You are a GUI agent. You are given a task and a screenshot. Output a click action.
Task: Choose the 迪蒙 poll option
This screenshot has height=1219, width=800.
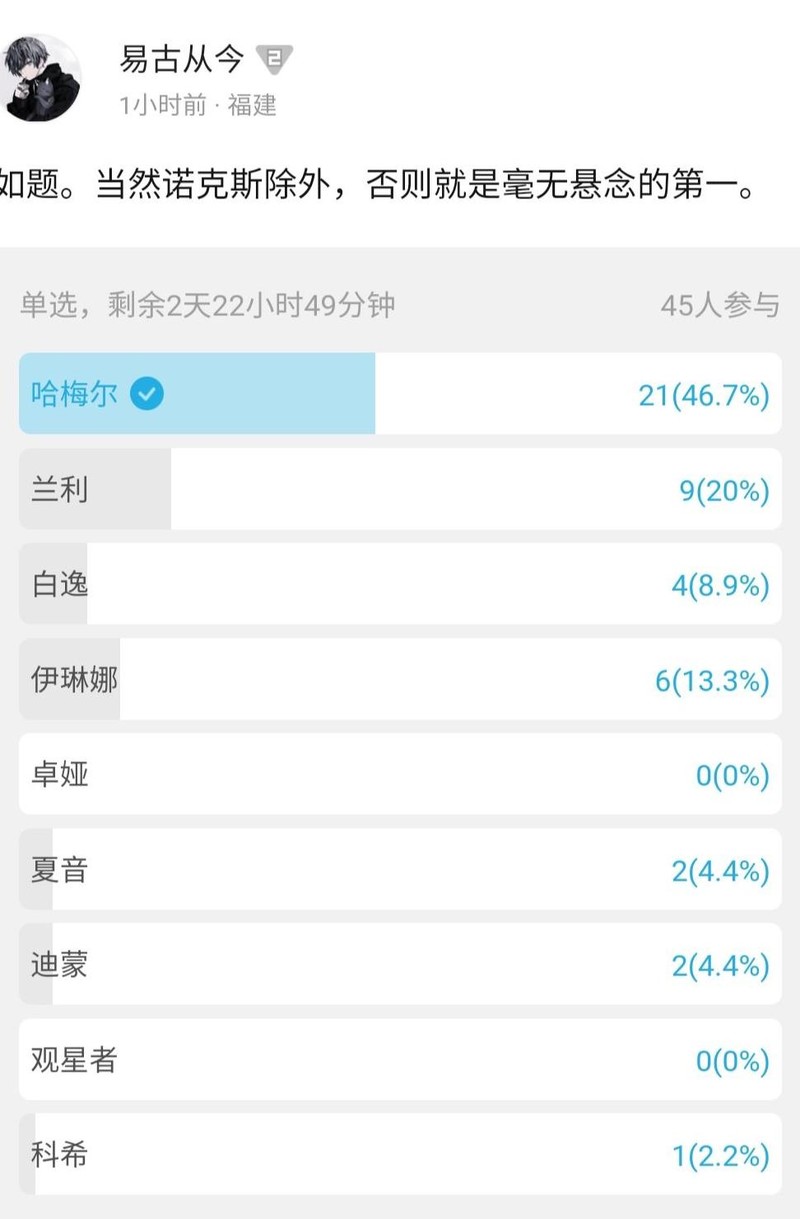[x=400, y=964]
